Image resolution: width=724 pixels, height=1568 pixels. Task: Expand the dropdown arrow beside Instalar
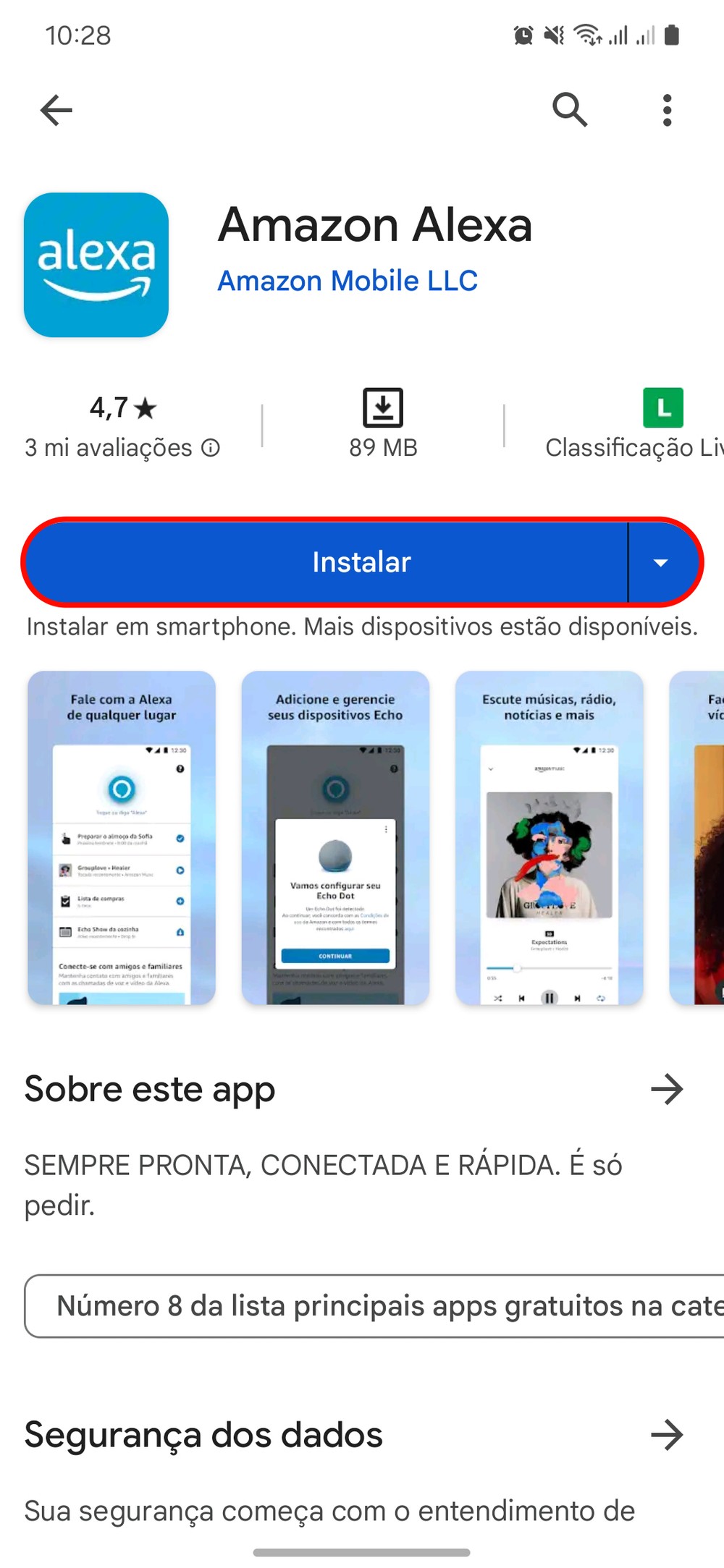(x=661, y=562)
